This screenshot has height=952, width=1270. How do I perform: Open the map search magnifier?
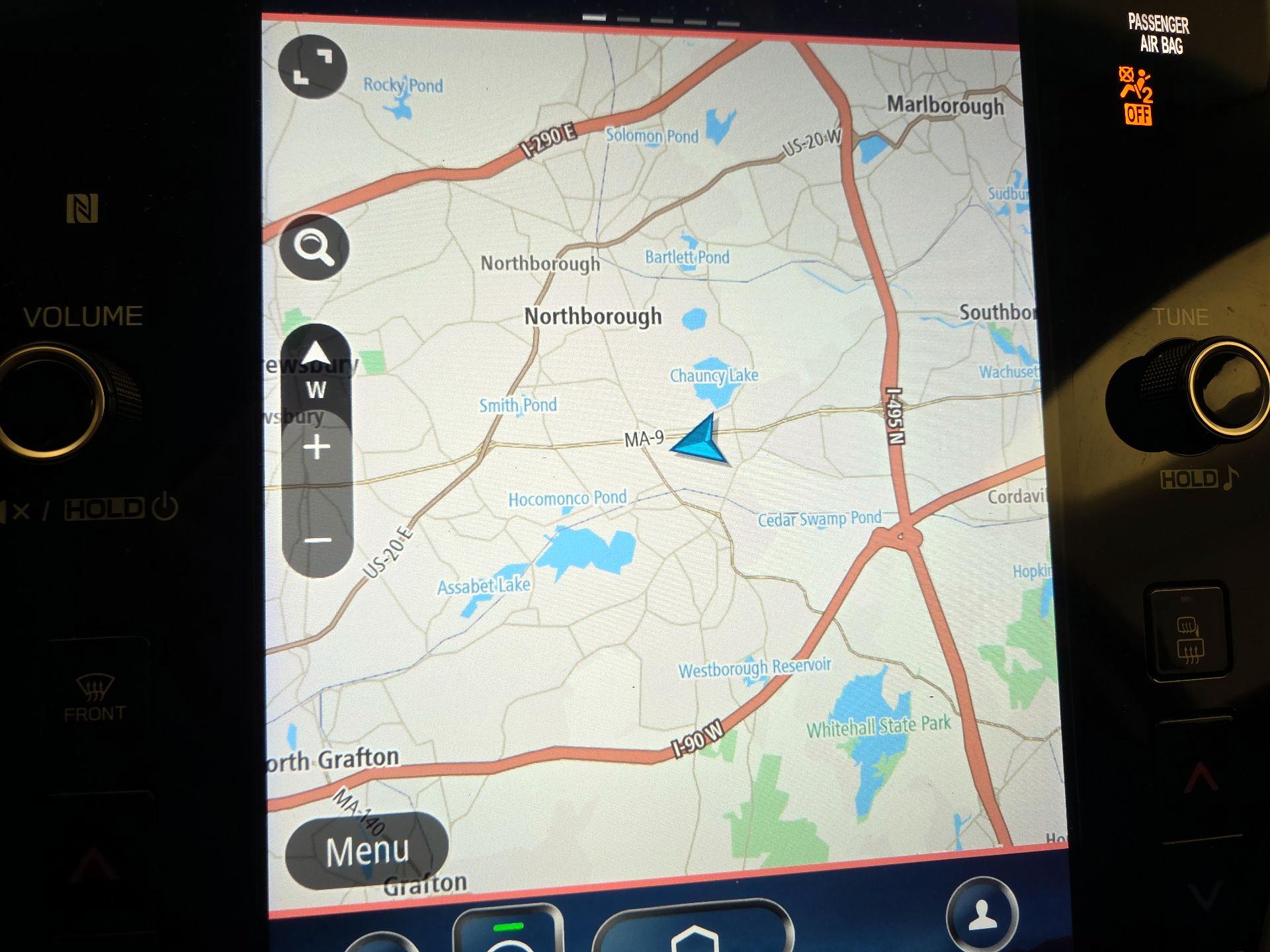pyautogui.click(x=314, y=247)
